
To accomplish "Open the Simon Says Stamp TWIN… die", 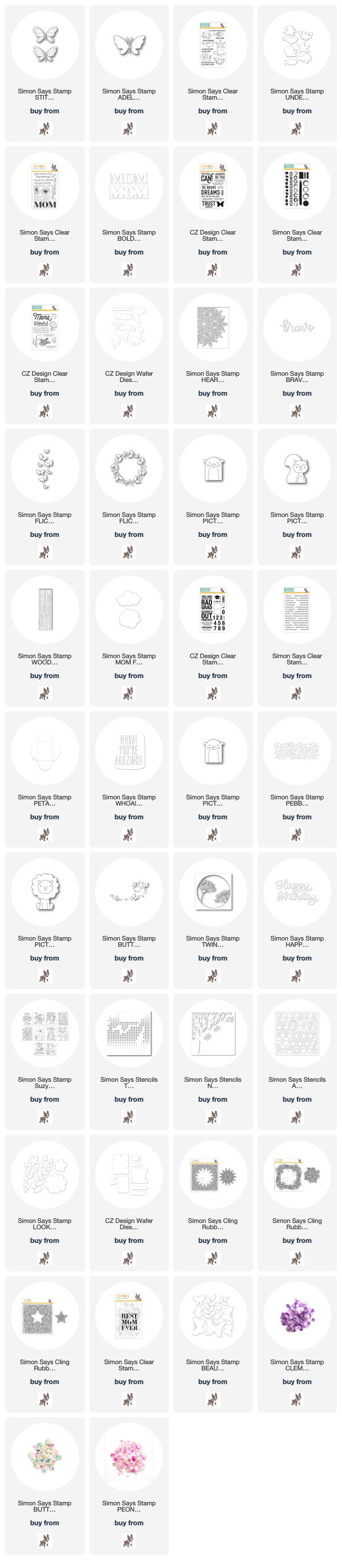I will [x=213, y=892].
